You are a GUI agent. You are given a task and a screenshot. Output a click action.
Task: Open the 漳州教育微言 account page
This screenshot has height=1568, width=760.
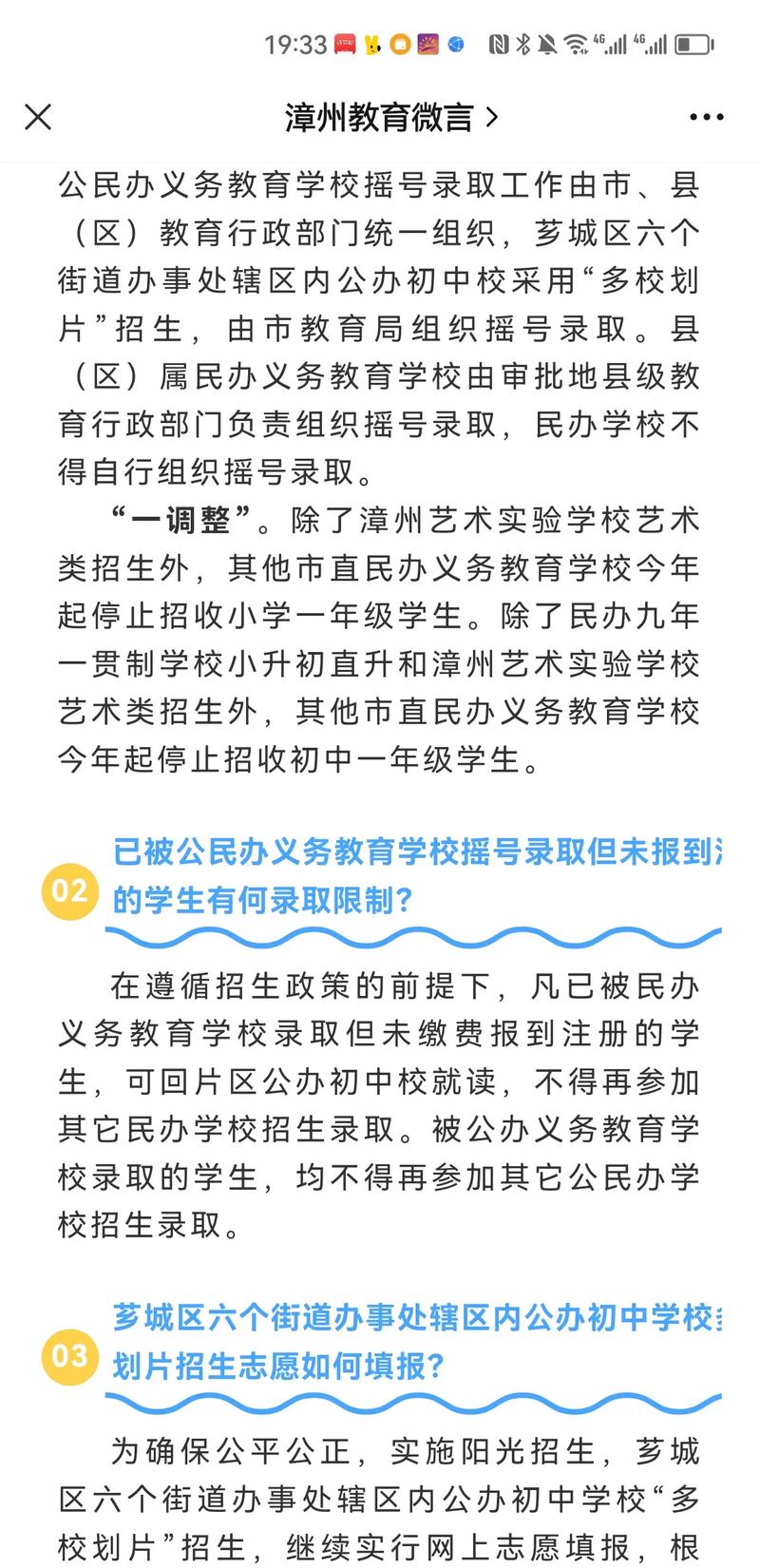click(x=390, y=117)
